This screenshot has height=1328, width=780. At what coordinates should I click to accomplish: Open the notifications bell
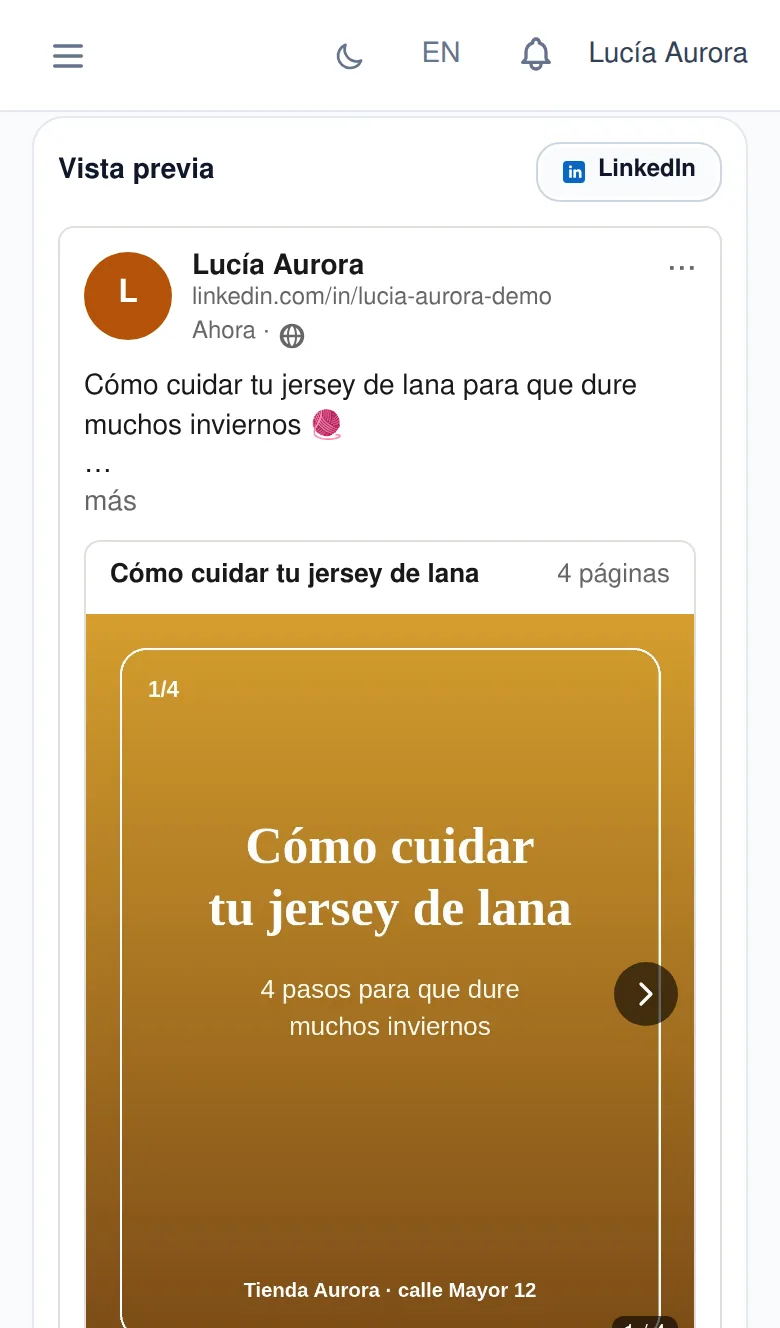[536, 54]
